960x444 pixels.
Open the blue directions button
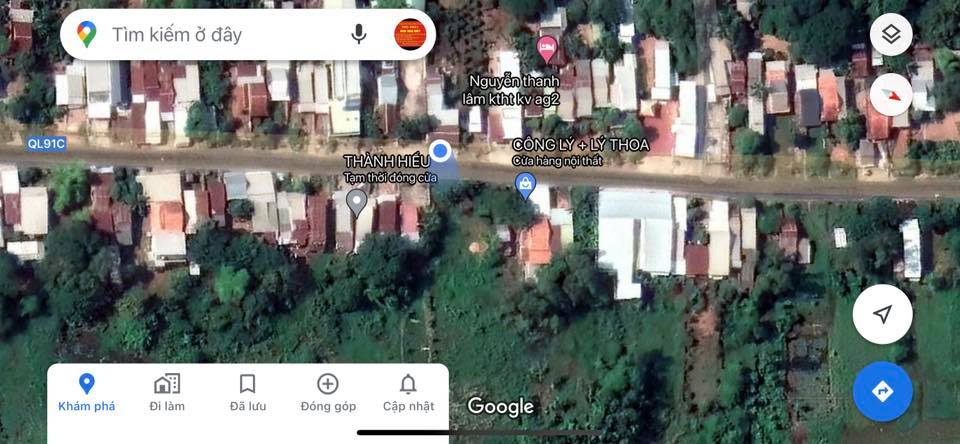click(882, 391)
